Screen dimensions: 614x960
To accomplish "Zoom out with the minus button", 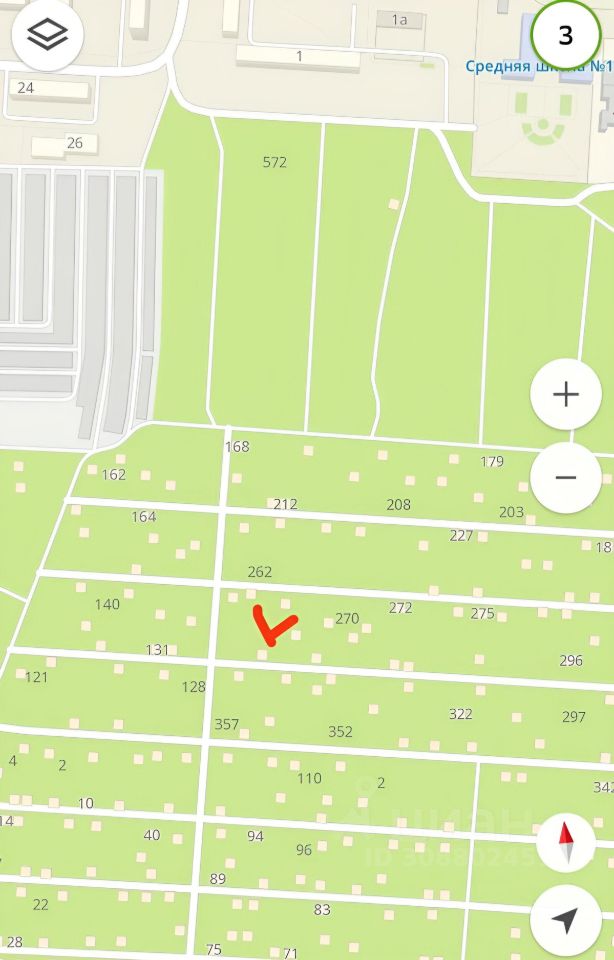I will 565,477.
